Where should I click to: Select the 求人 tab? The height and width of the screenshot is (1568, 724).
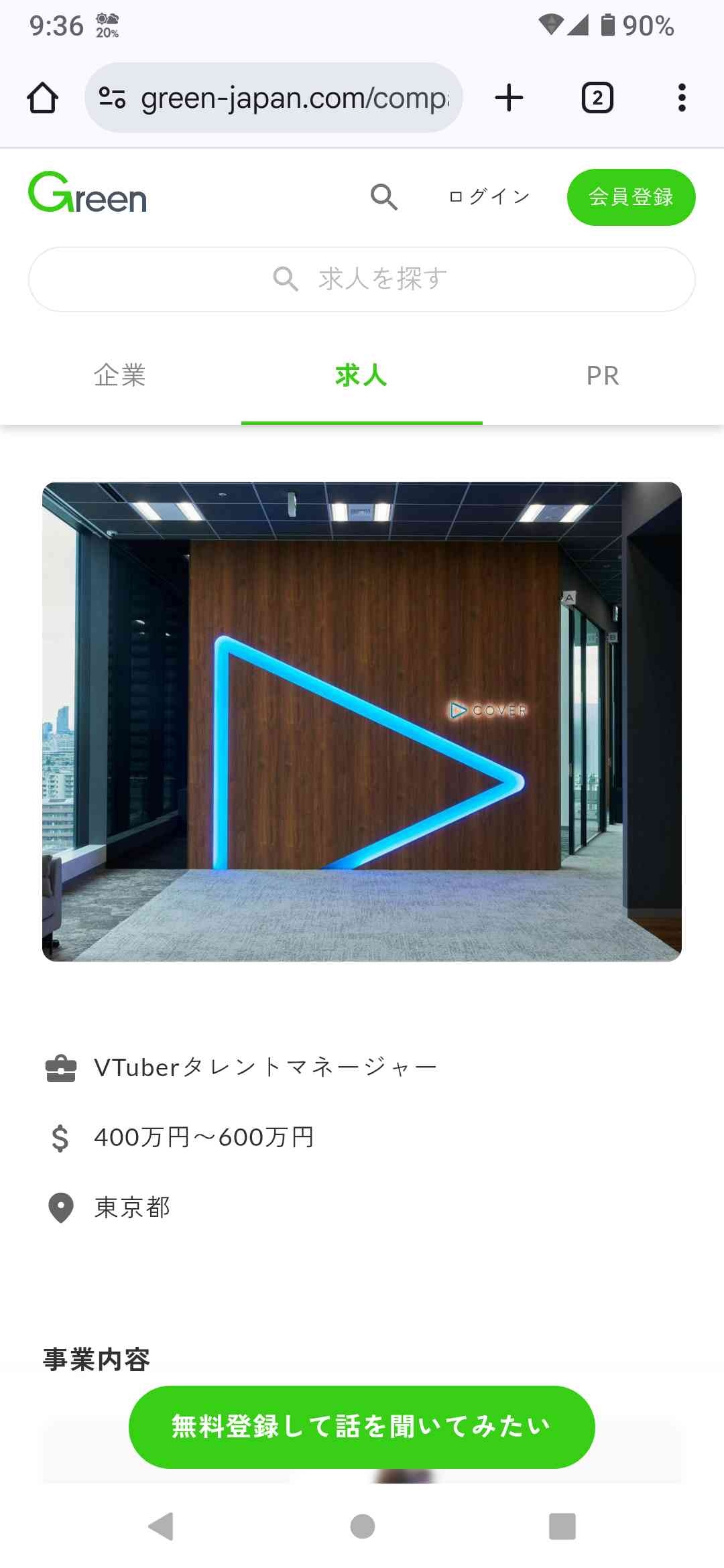361,375
